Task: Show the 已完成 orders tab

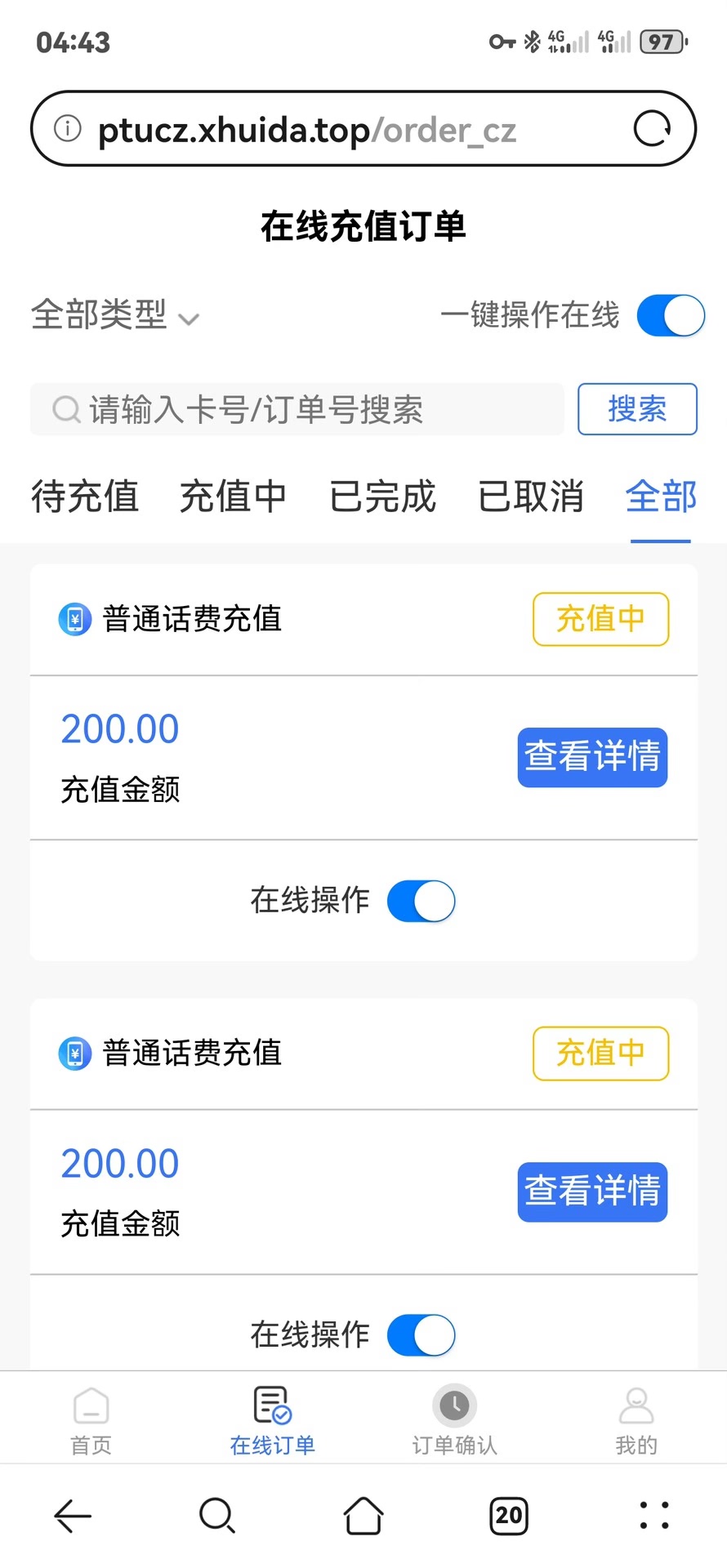Action: point(382,497)
